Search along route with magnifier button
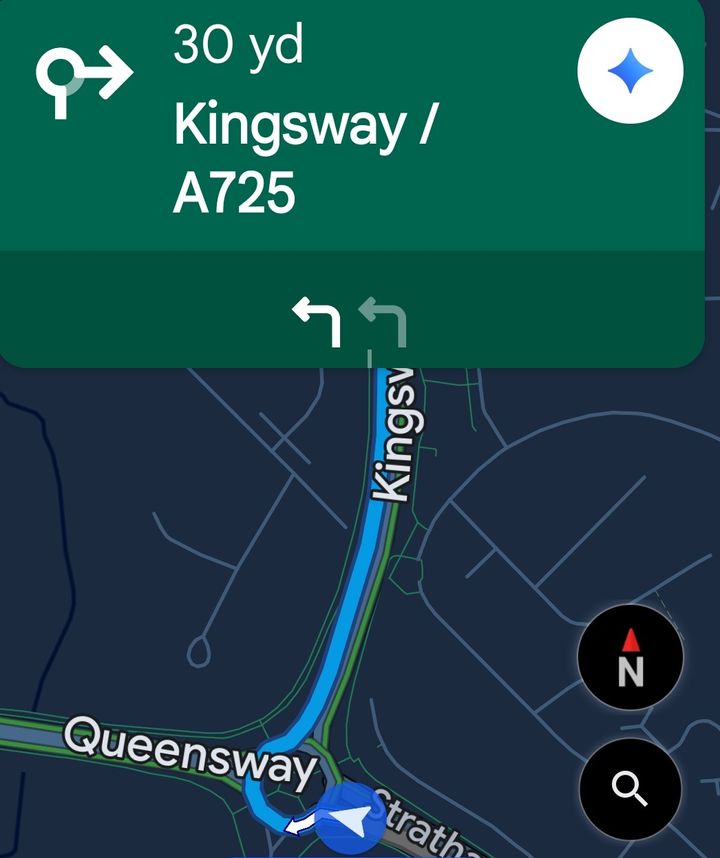Viewport: 720px width, 858px height. (630, 789)
